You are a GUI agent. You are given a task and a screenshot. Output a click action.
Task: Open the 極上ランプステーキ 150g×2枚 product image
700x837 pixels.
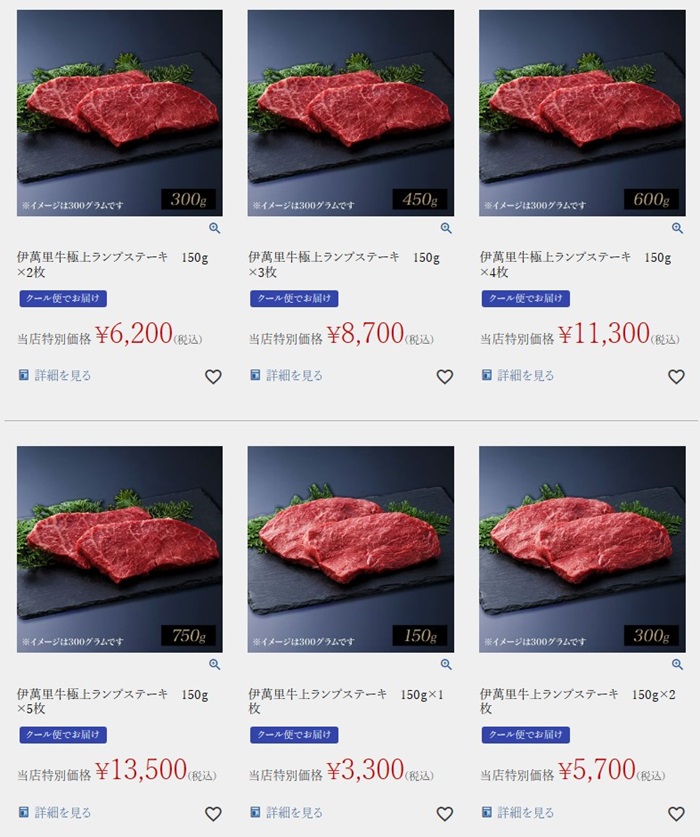click(x=120, y=113)
